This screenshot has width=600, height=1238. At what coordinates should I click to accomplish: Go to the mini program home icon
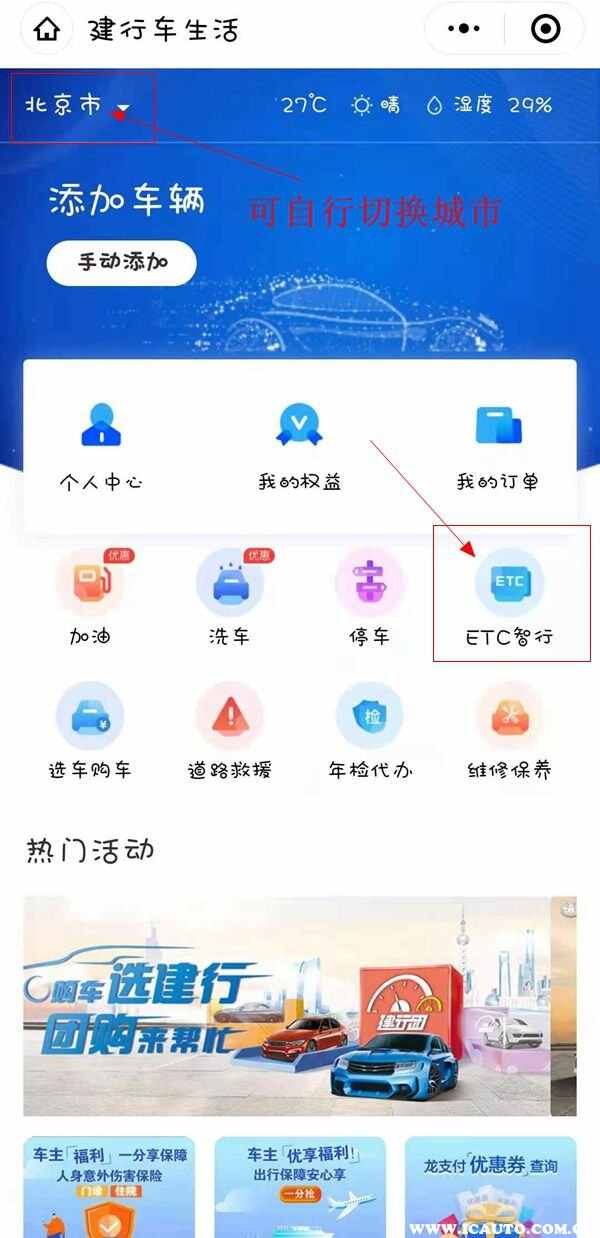(46, 29)
